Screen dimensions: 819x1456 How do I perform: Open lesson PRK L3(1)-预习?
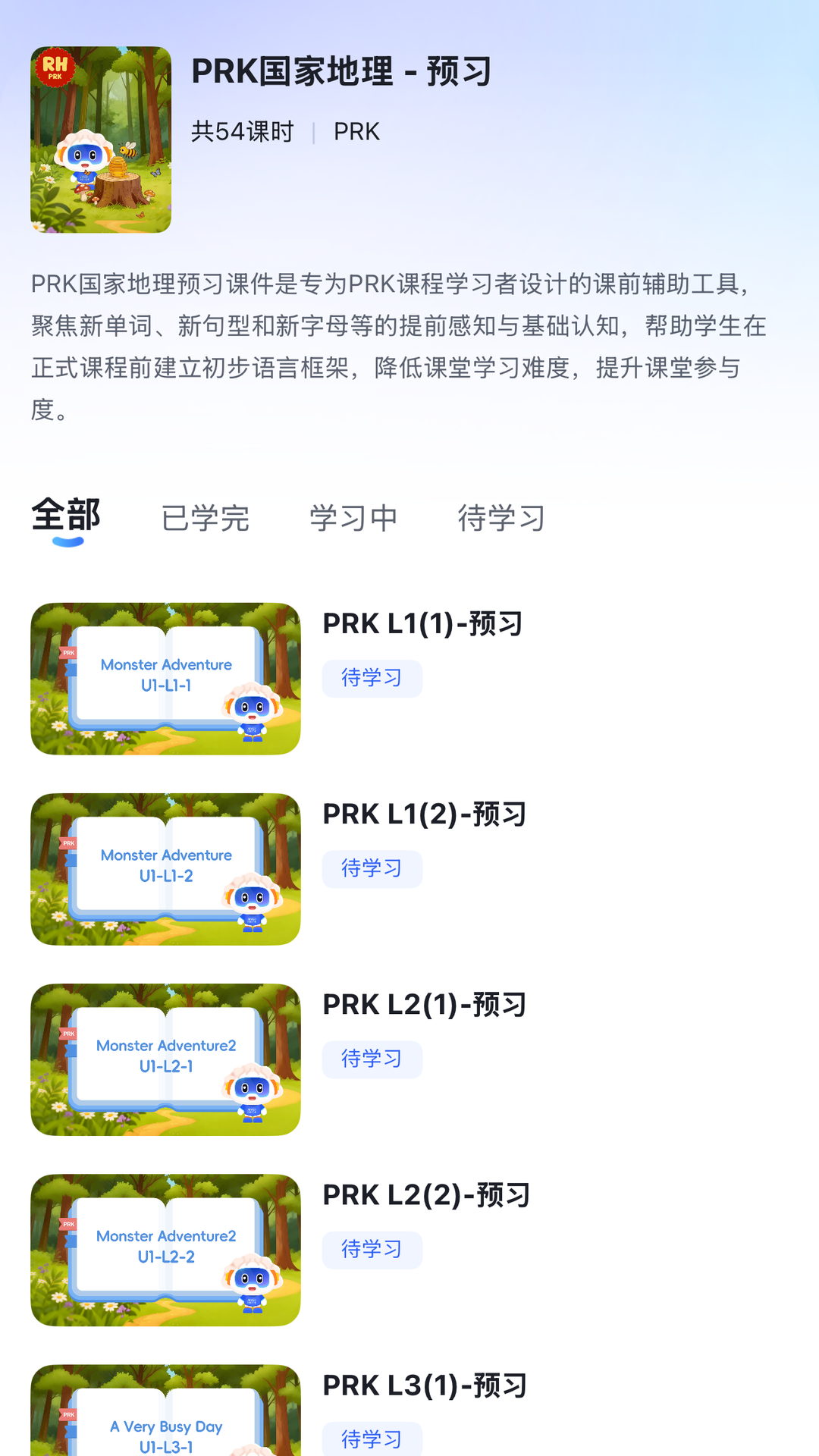(409, 1410)
